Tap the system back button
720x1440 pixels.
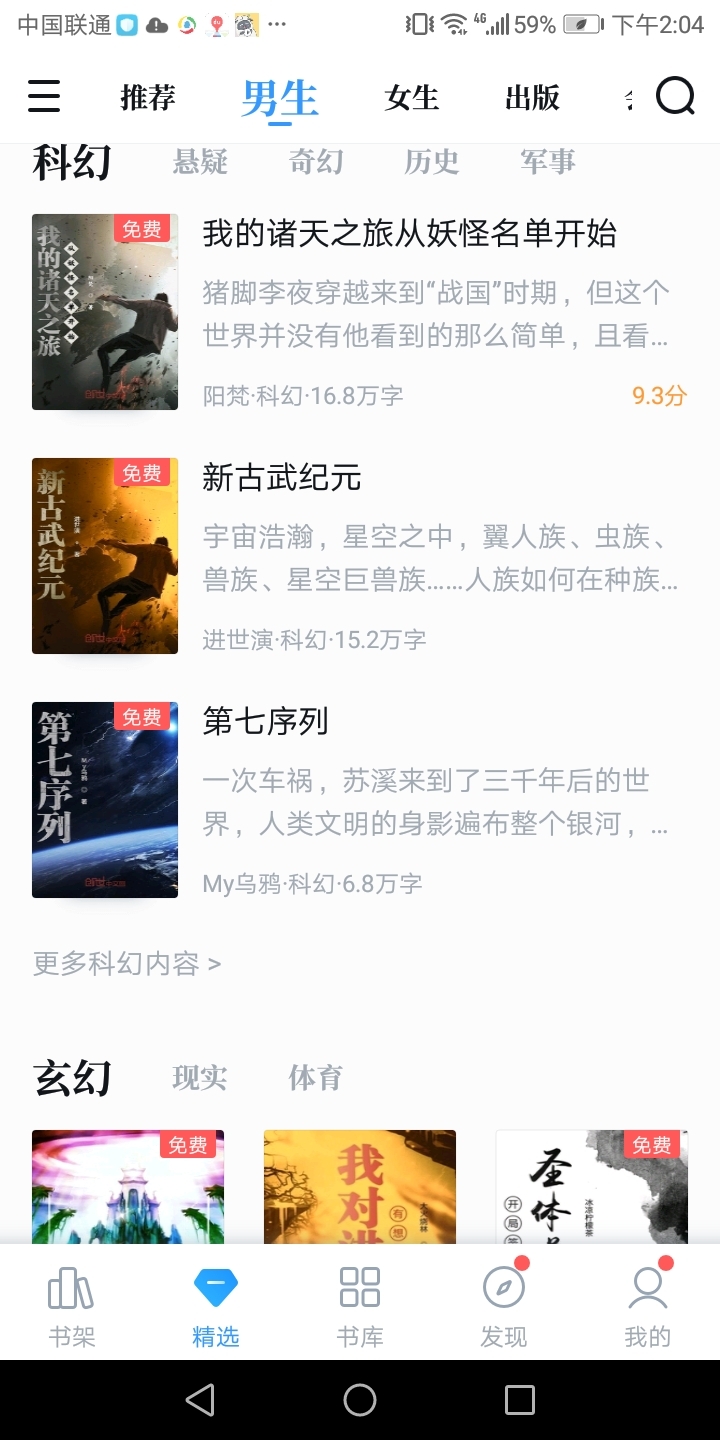click(200, 1400)
